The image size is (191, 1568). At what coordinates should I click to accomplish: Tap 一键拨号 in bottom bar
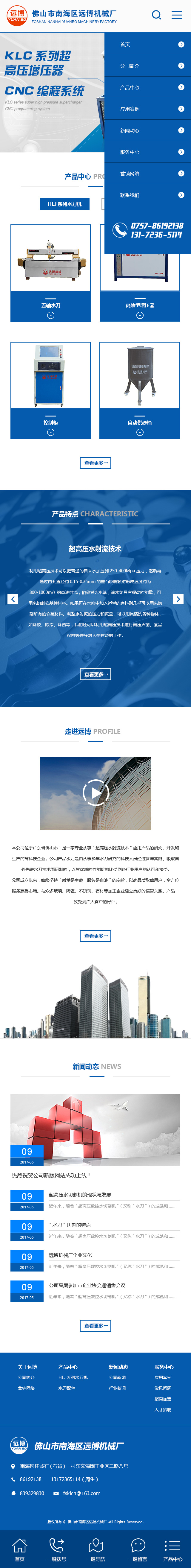click(x=57, y=1549)
